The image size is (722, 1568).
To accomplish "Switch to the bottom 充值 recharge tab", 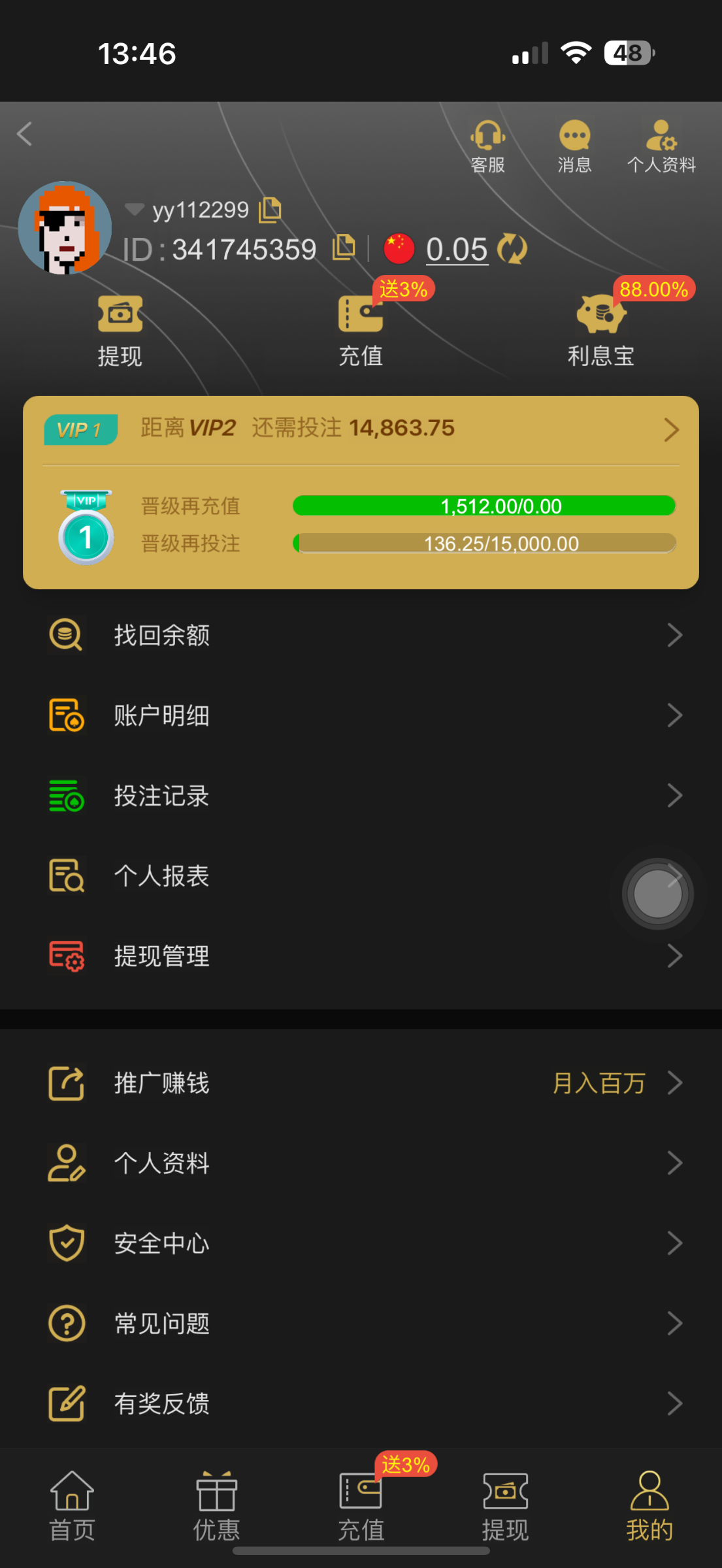I will (361, 1506).
